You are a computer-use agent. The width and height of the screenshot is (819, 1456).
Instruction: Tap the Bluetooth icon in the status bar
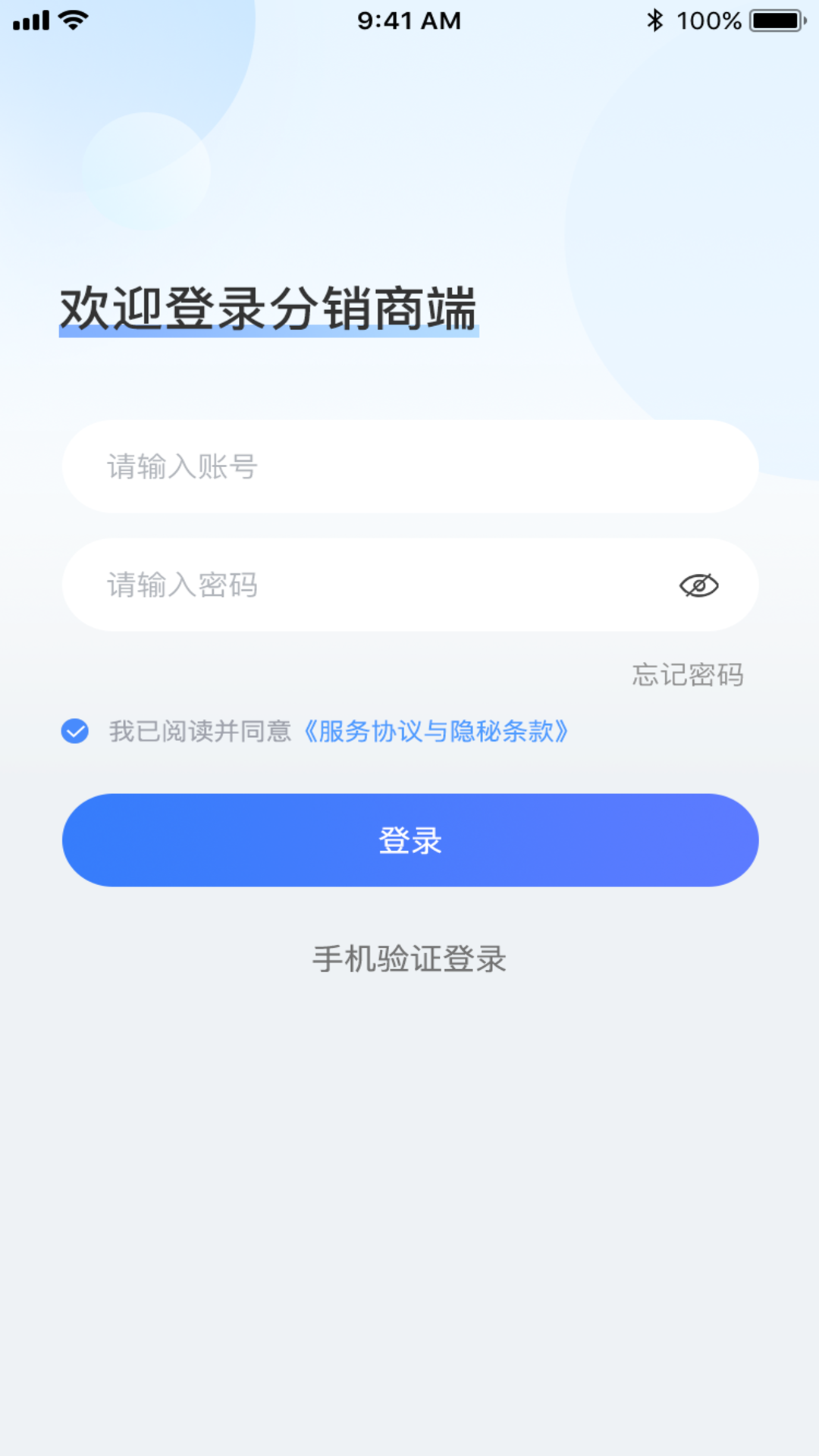pos(654,20)
